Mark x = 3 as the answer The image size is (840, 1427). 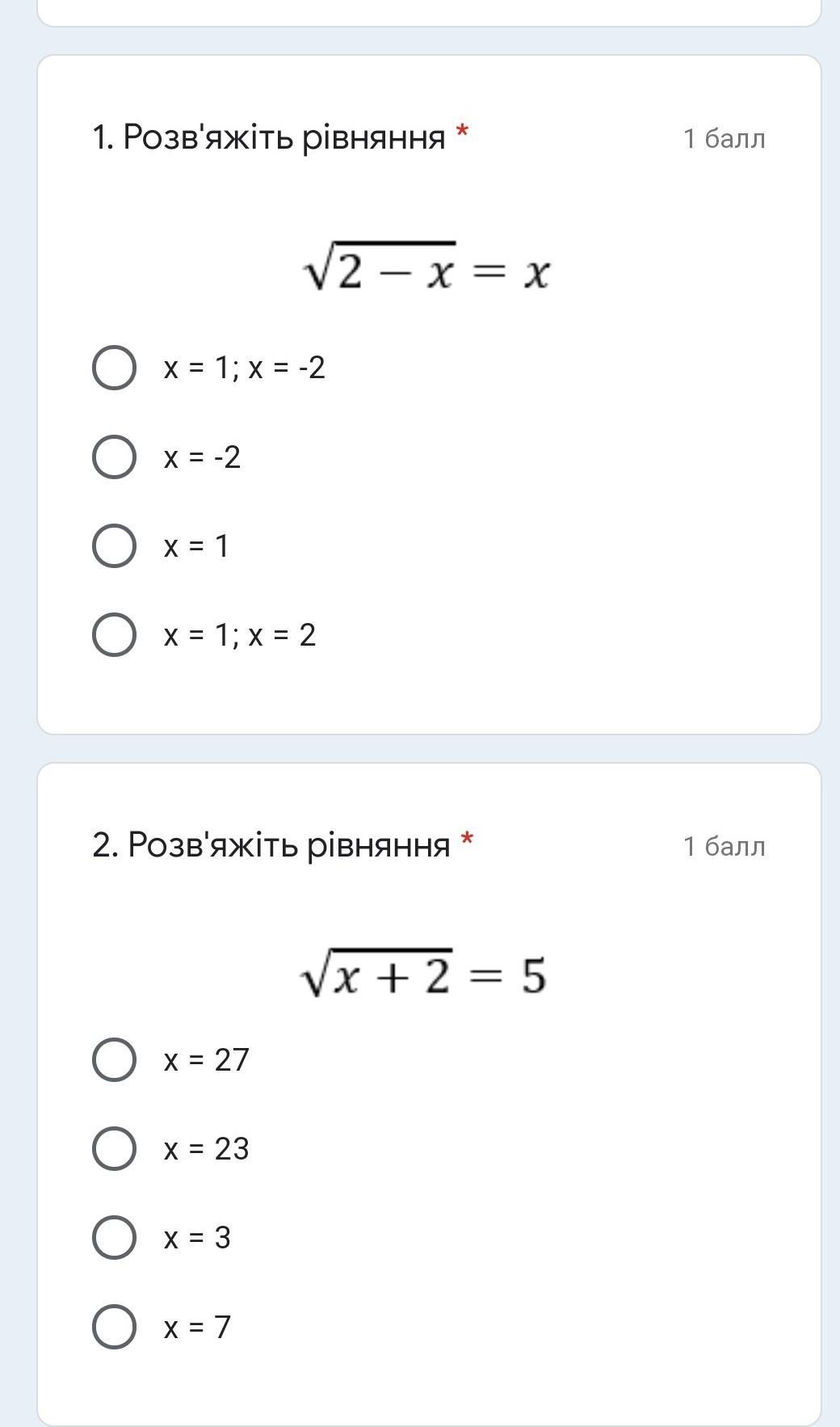(x=114, y=1238)
